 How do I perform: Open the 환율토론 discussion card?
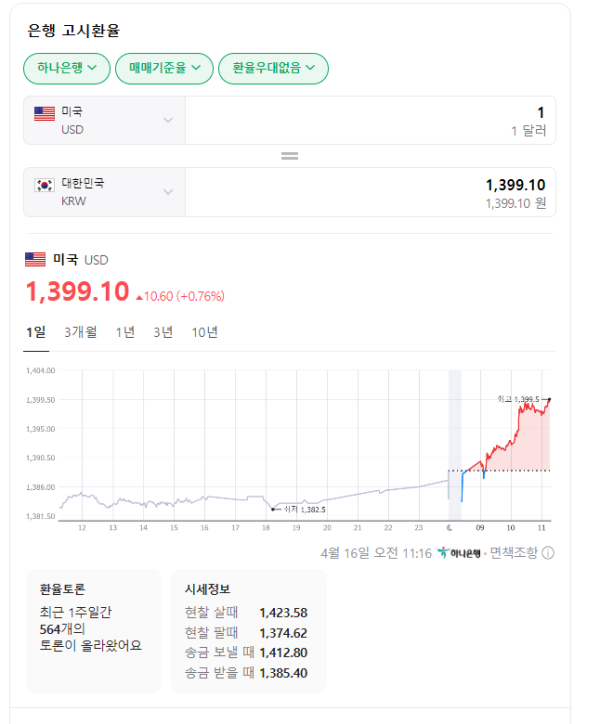click(x=93, y=630)
